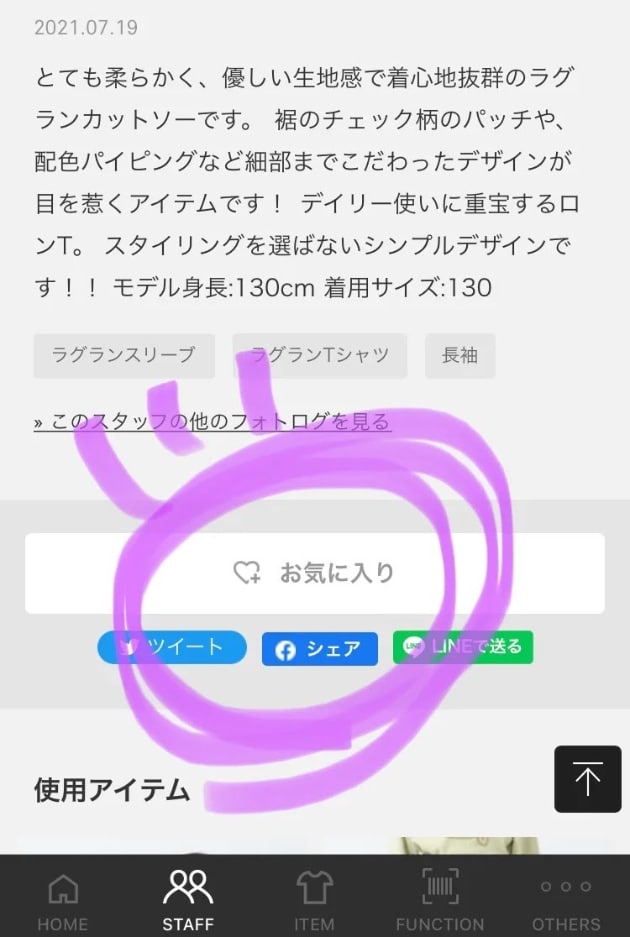
Task: Share on Facebook with シェア button
Action: point(320,649)
